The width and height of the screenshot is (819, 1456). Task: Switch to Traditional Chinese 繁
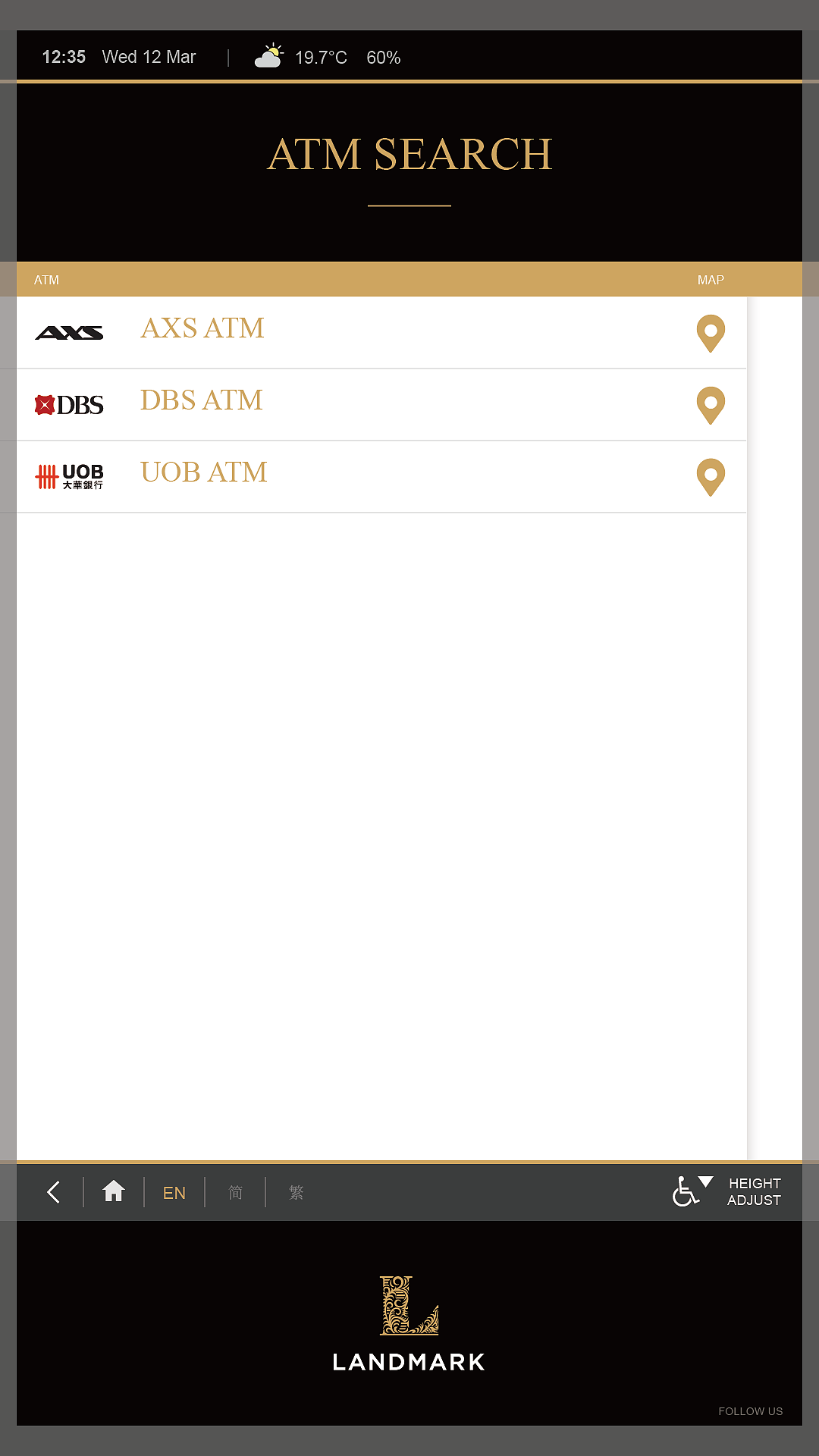(x=297, y=1193)
